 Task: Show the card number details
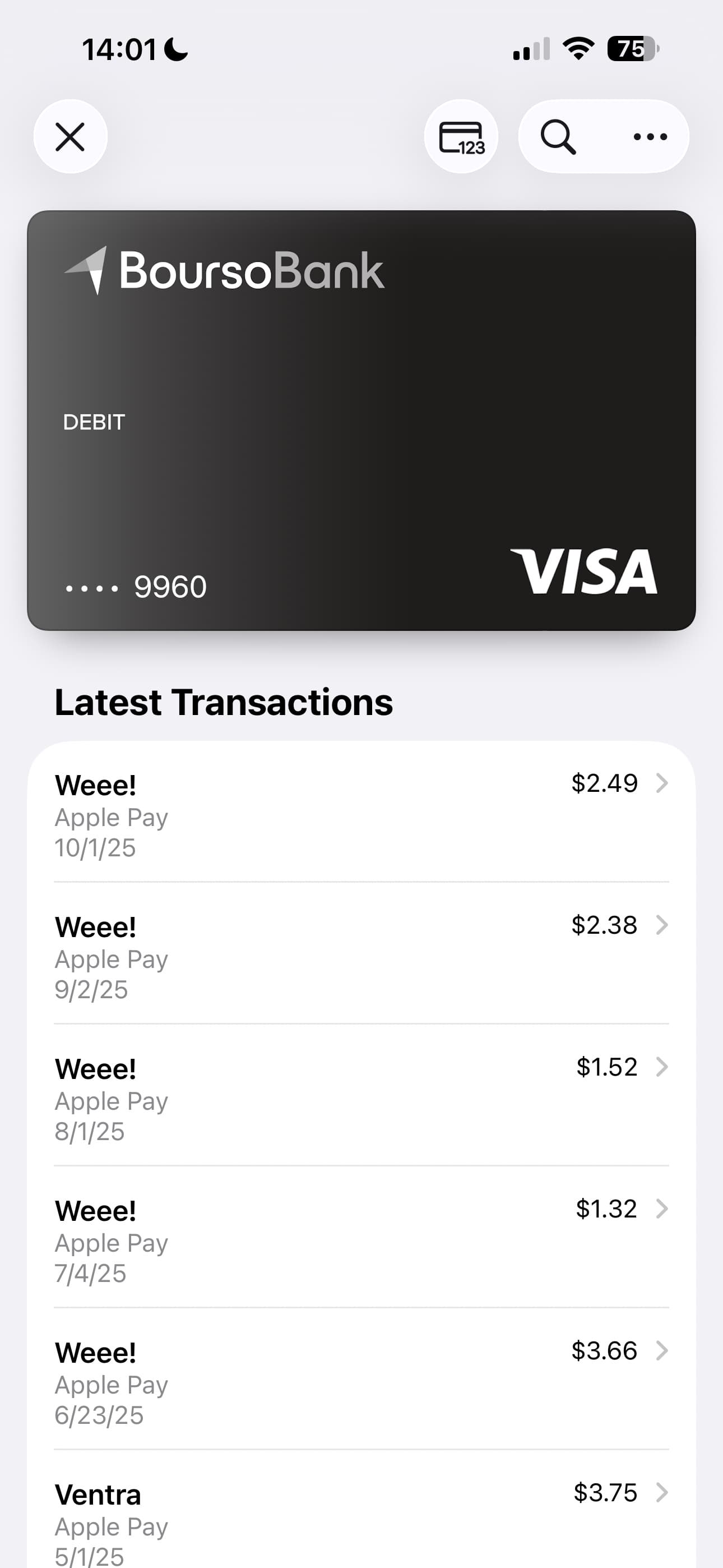click(461, 136)
